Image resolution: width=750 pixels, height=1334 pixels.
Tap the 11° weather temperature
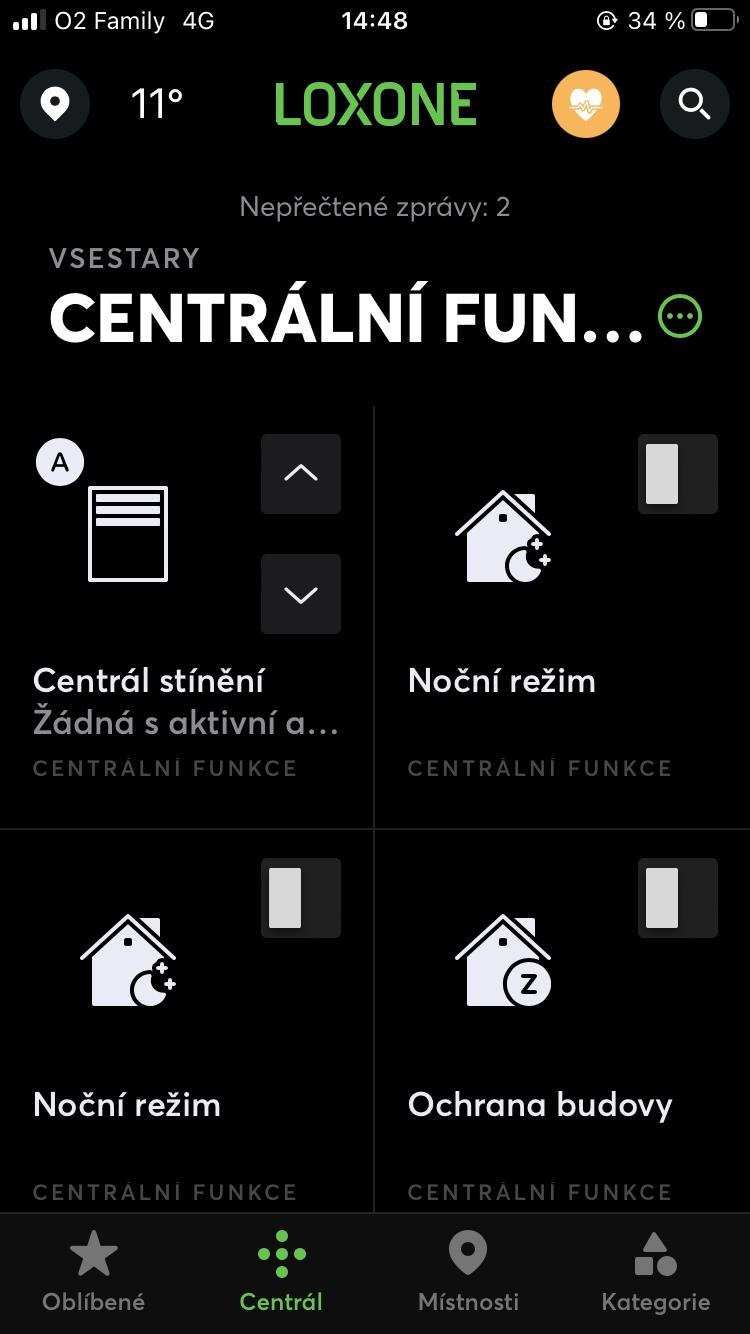pyautogui.click(x=157, y=104)
